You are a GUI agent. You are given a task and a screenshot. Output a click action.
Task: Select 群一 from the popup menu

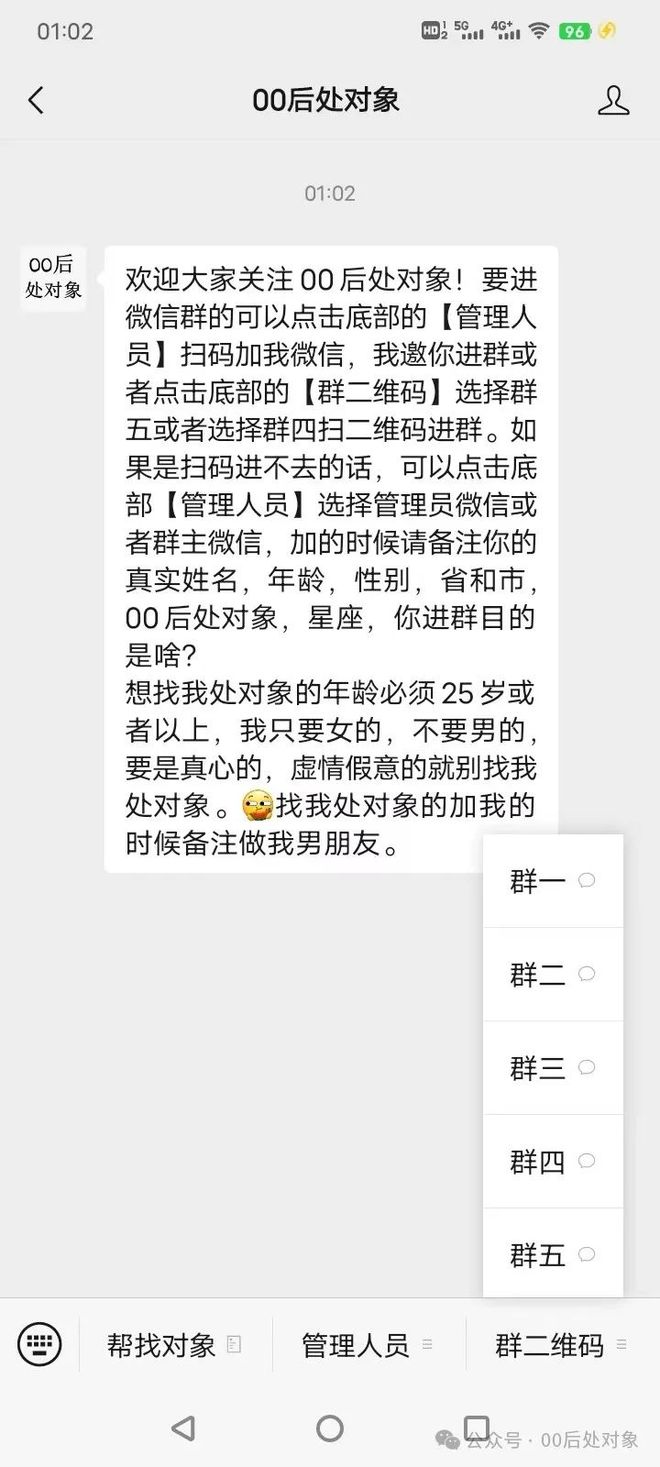click(552, 881)
